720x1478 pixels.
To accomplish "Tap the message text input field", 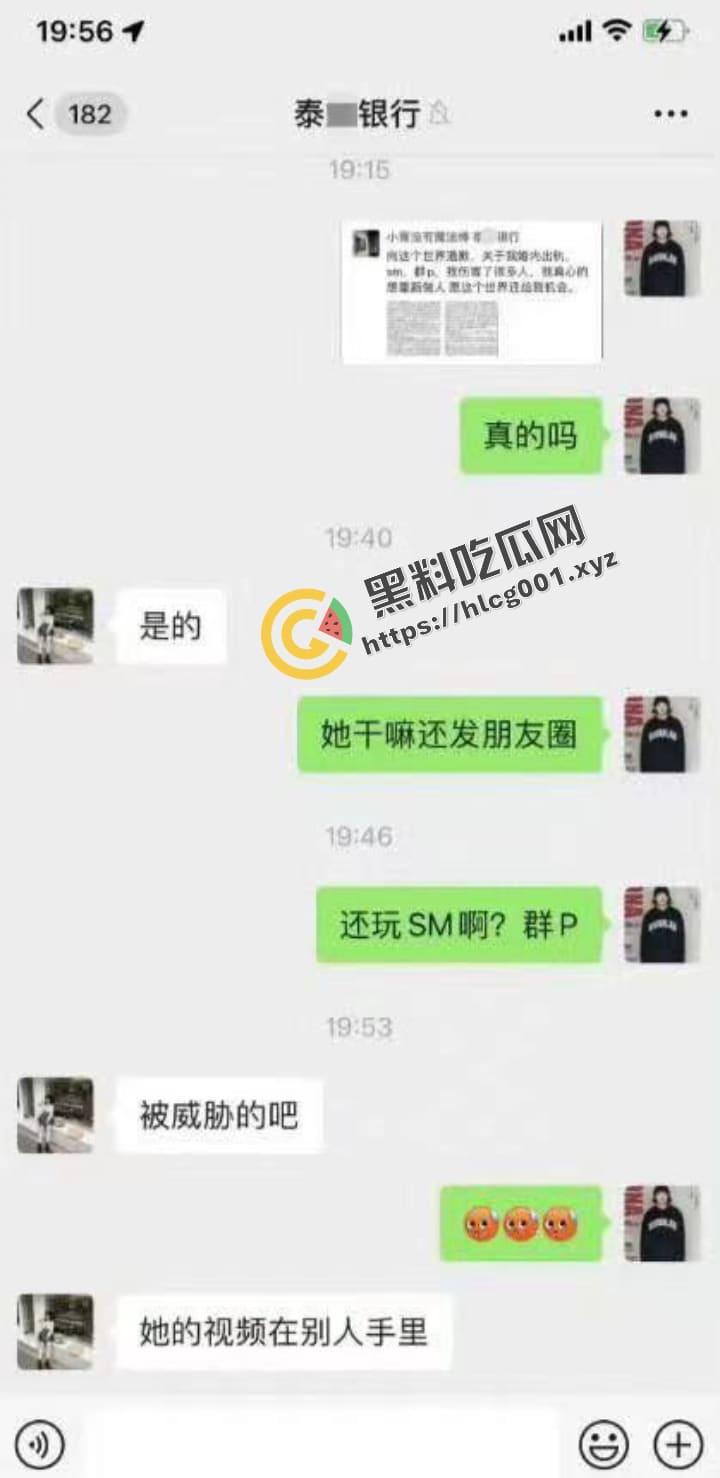I will click(320, 1444).
